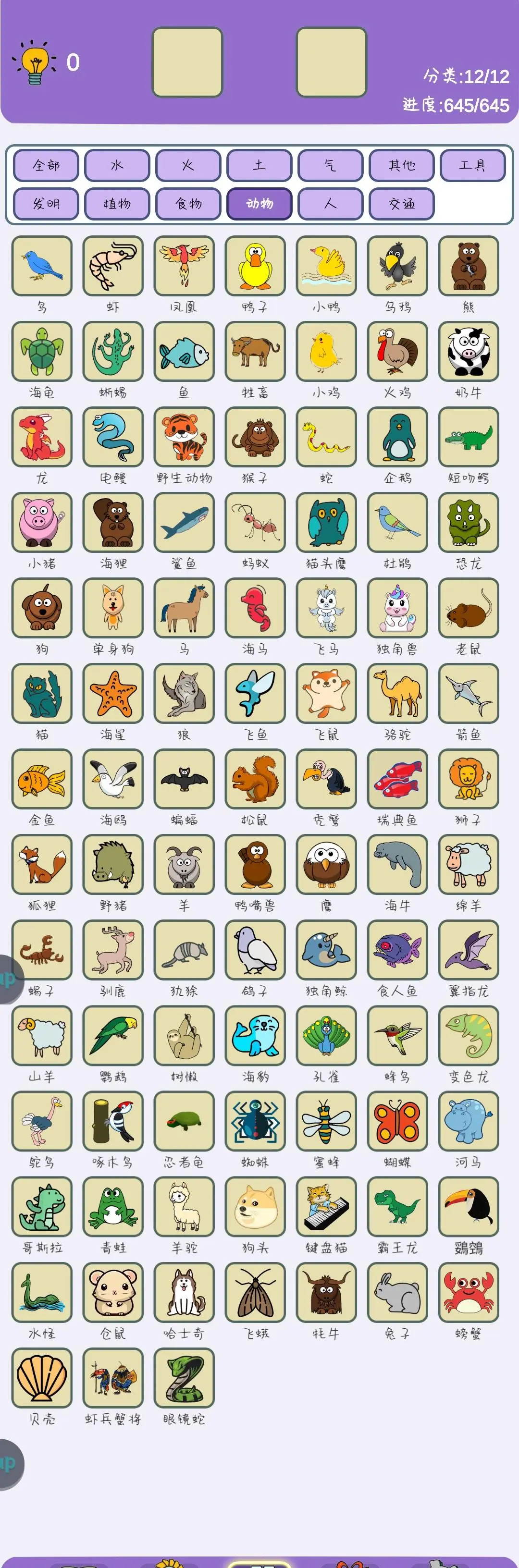This screenshot has width=519, height=1568.
Task: Choose the 鲨鱼 shark tile
Action: coord(184,522)
